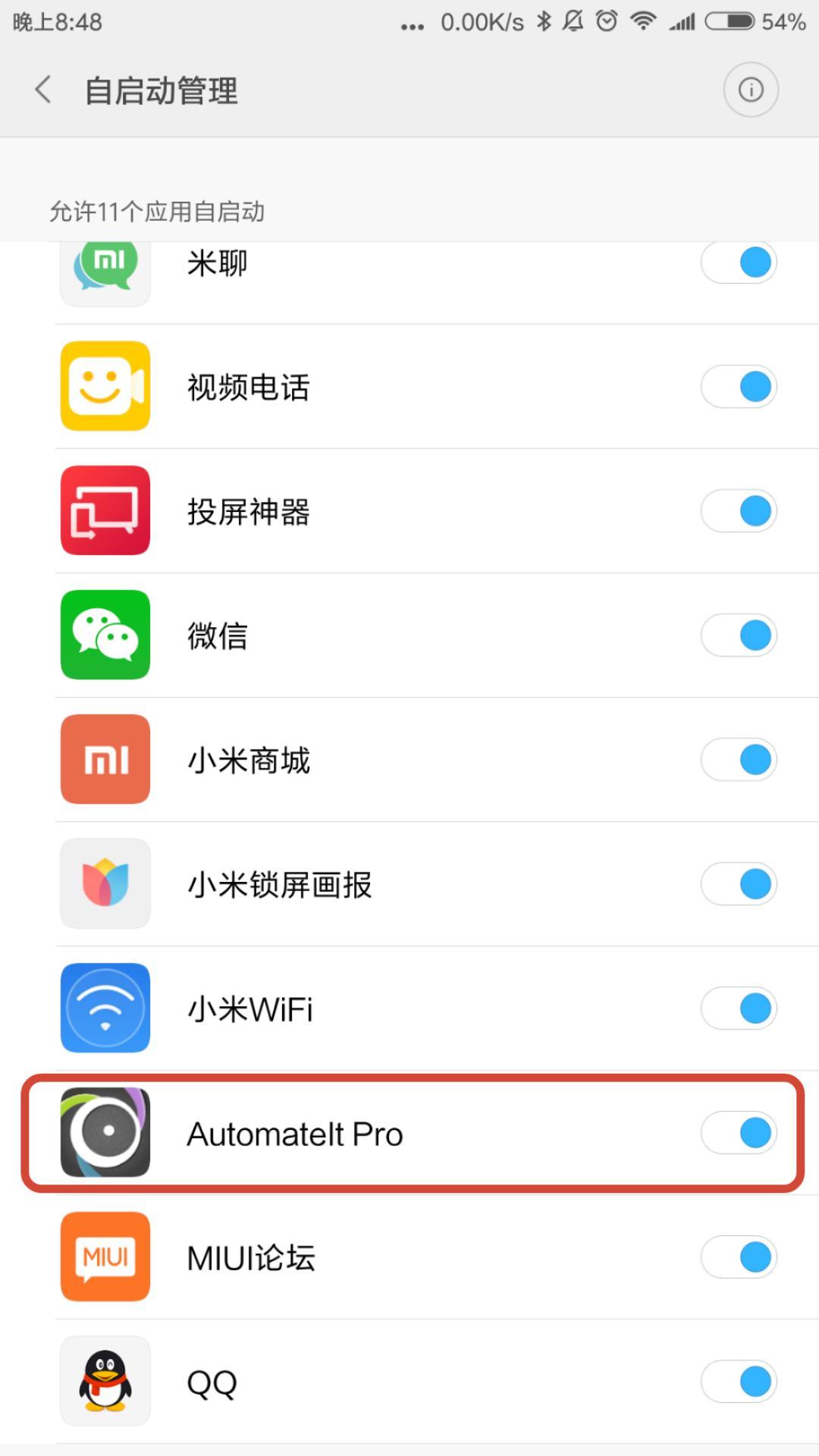The width and height of the screenshot is (819, 1456).
Task: Disable 小米WiFi autostart switch
Action: [x=739, y=1008]
